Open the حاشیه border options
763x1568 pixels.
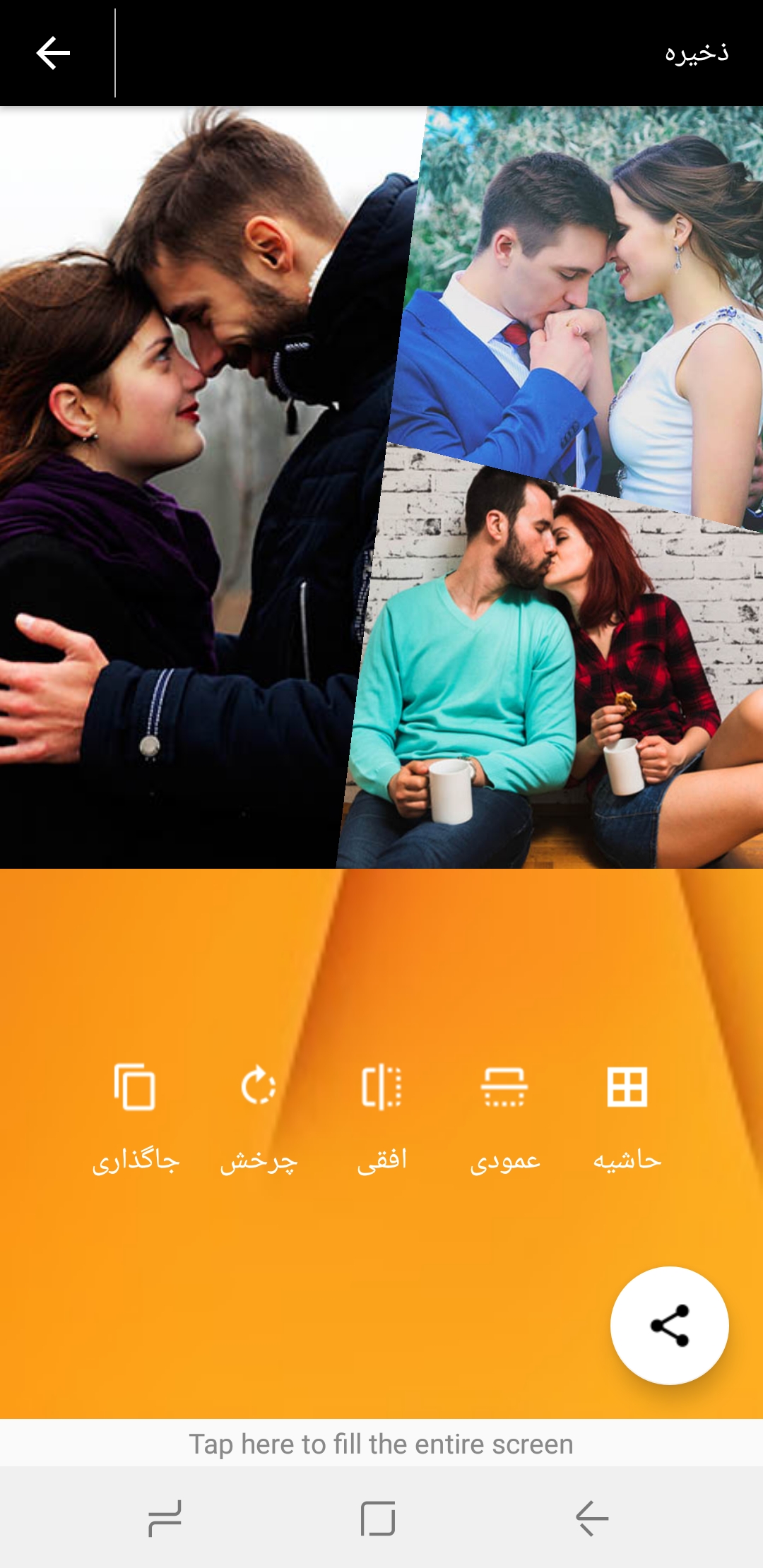(x=627, y=1116)
